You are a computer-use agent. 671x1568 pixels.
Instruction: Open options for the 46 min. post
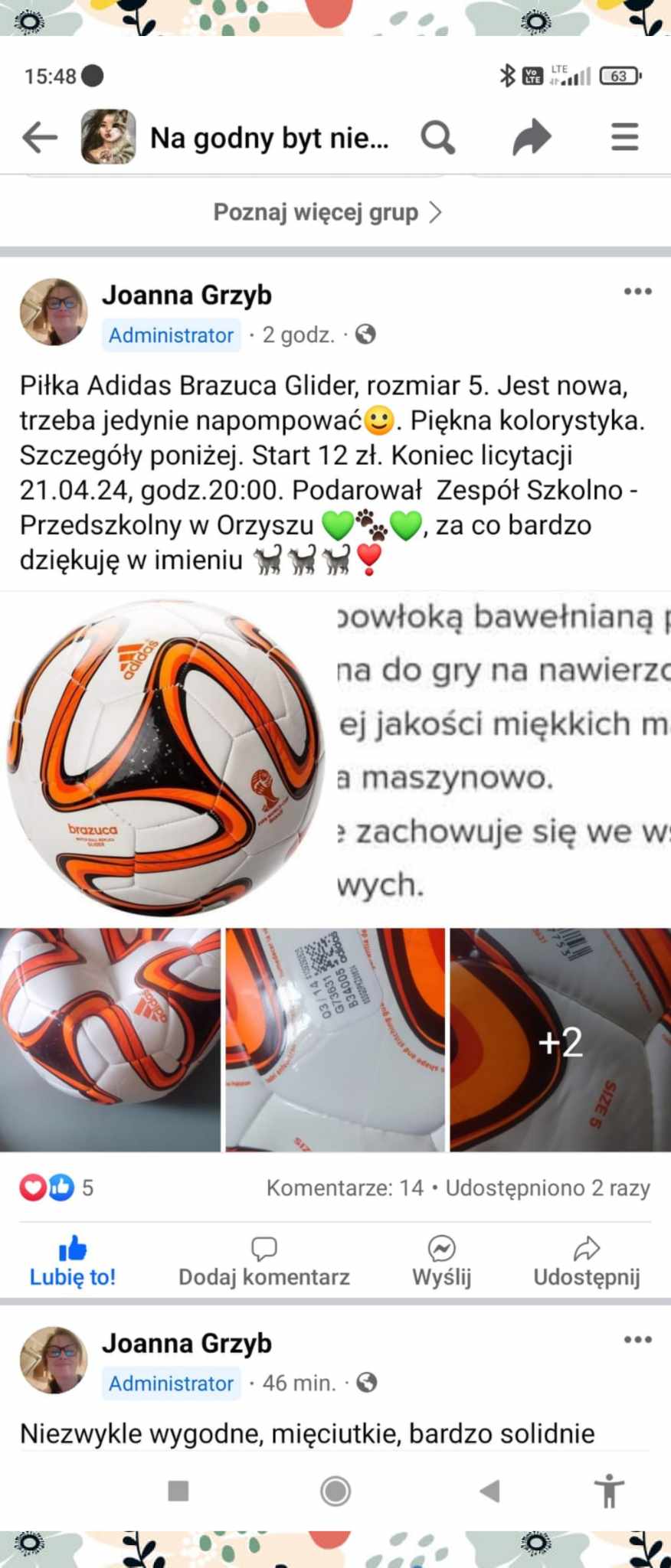point(637,1340)
